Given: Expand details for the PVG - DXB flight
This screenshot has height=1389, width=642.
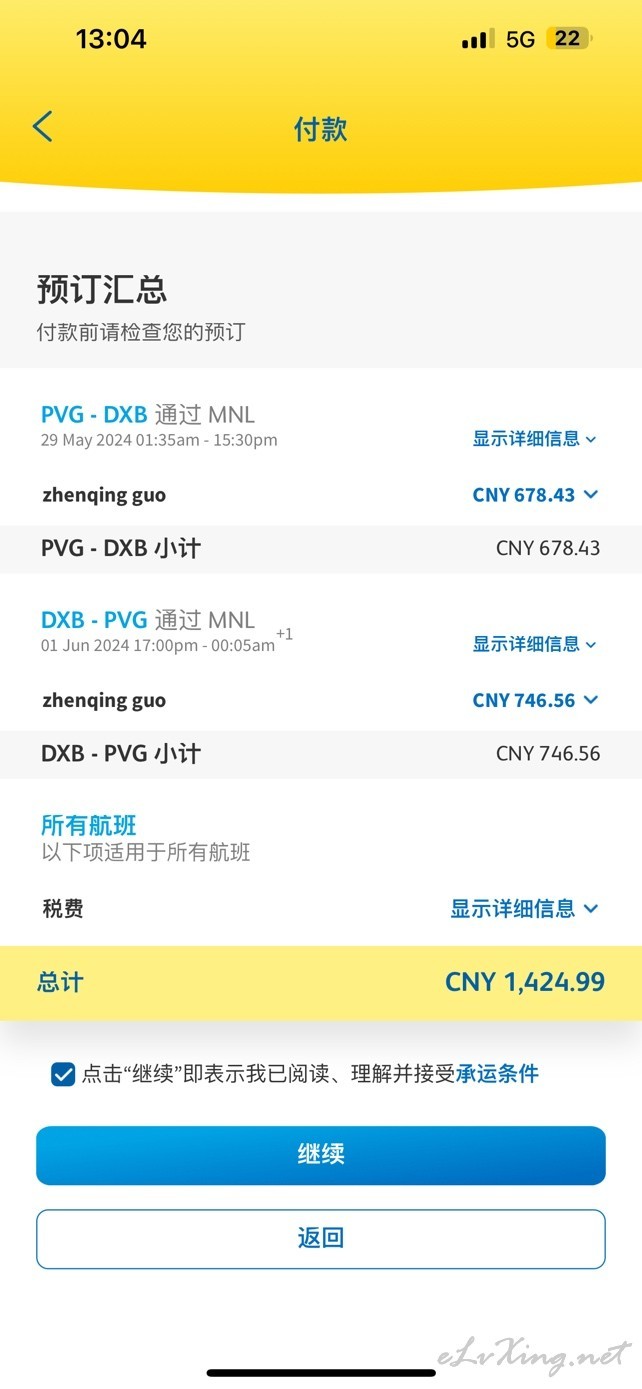Looking at the screenshot, I should pyautogui.click(x=534, y=439).
